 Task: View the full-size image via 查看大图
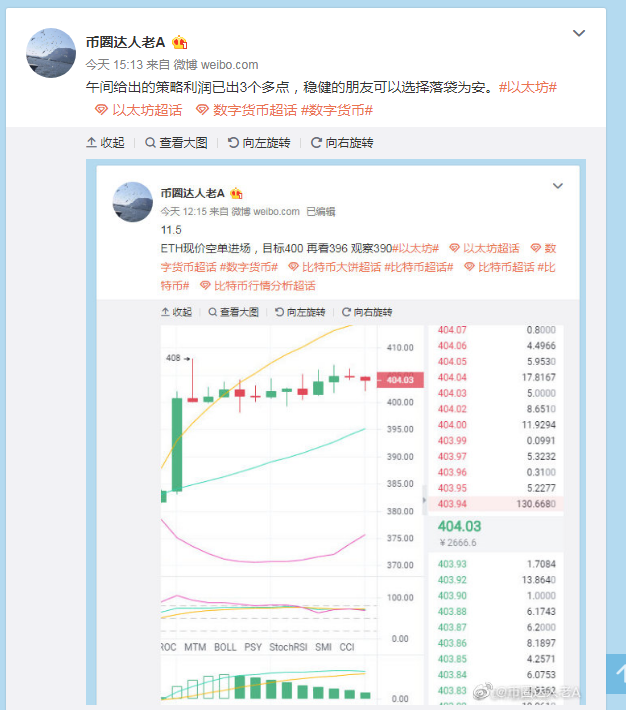pos(176,143)
